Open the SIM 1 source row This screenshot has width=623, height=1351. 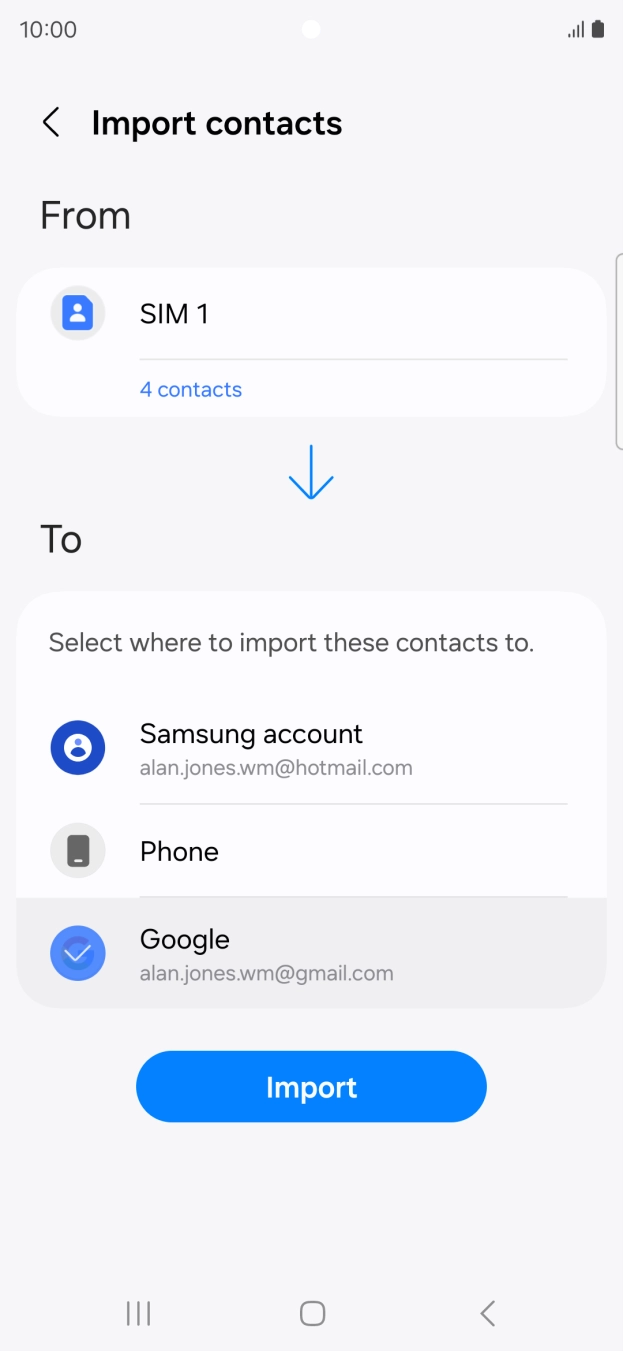(310, 314)
